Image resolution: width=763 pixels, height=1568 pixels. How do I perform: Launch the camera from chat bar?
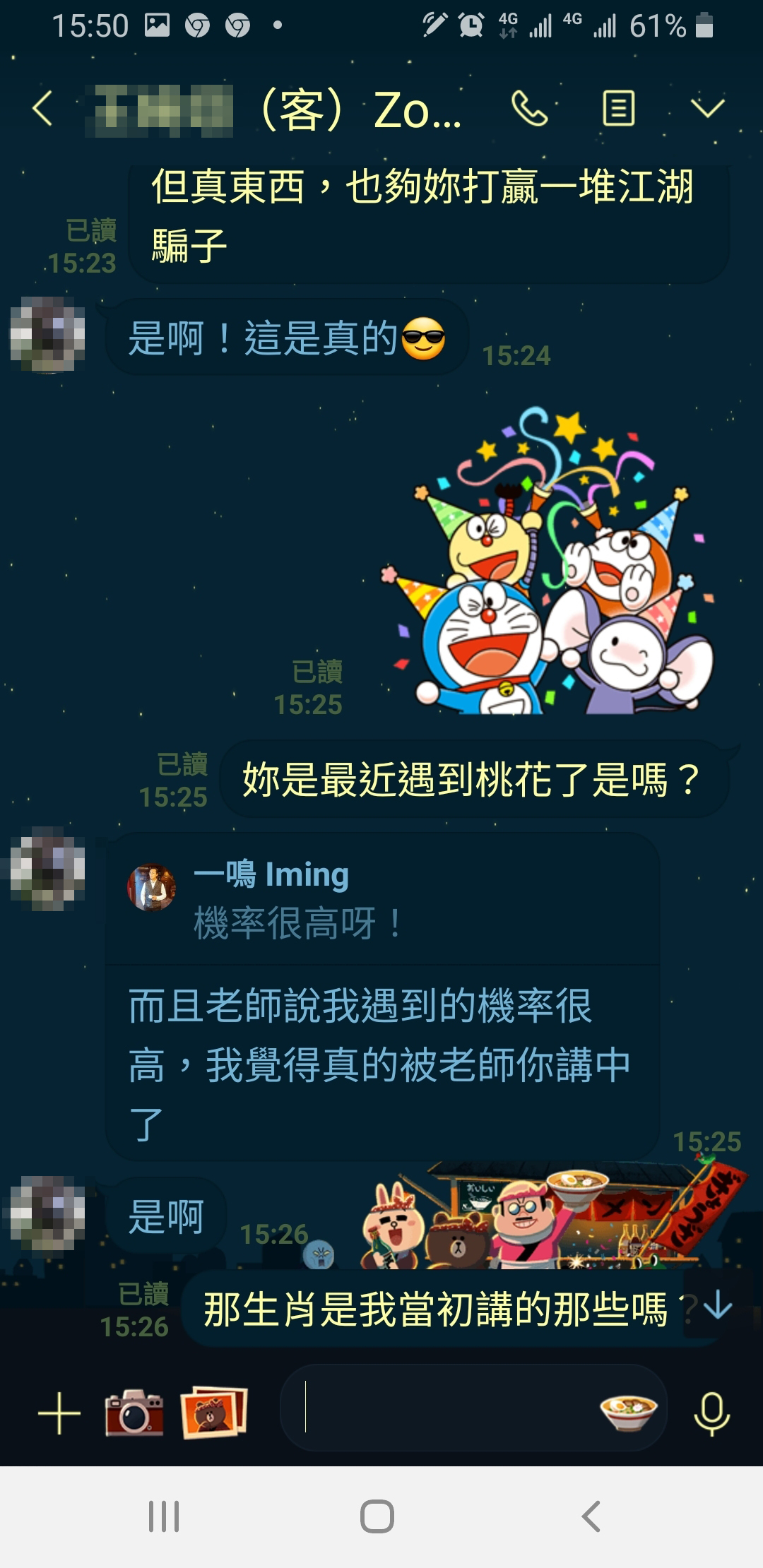134,1413
